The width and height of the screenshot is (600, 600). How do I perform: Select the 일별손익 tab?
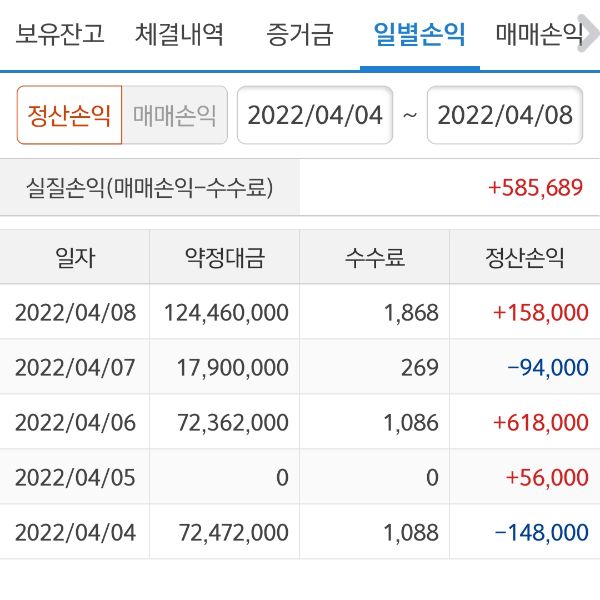(x=419, y=36)
